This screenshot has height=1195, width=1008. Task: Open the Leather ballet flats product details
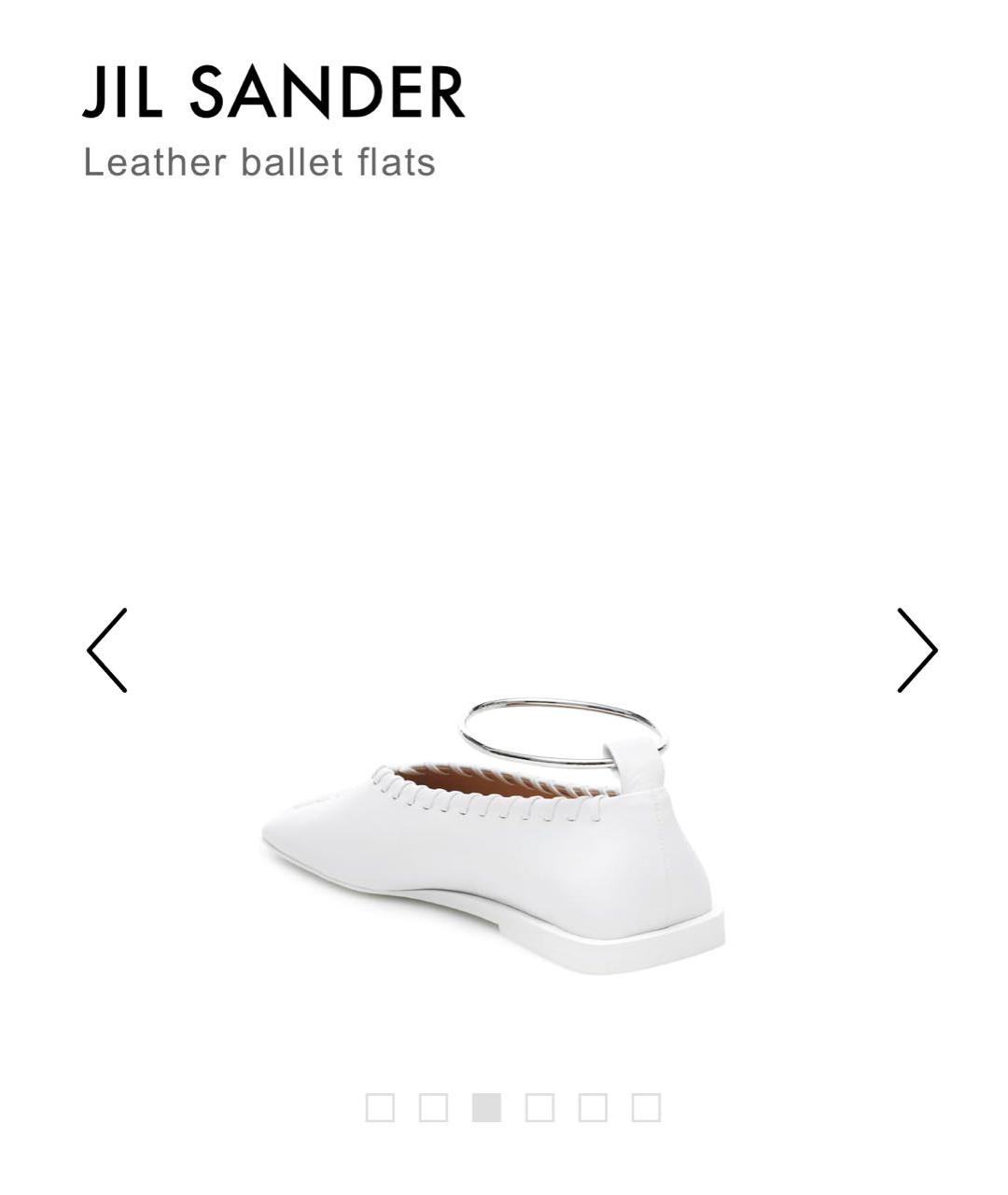point(259,162)
